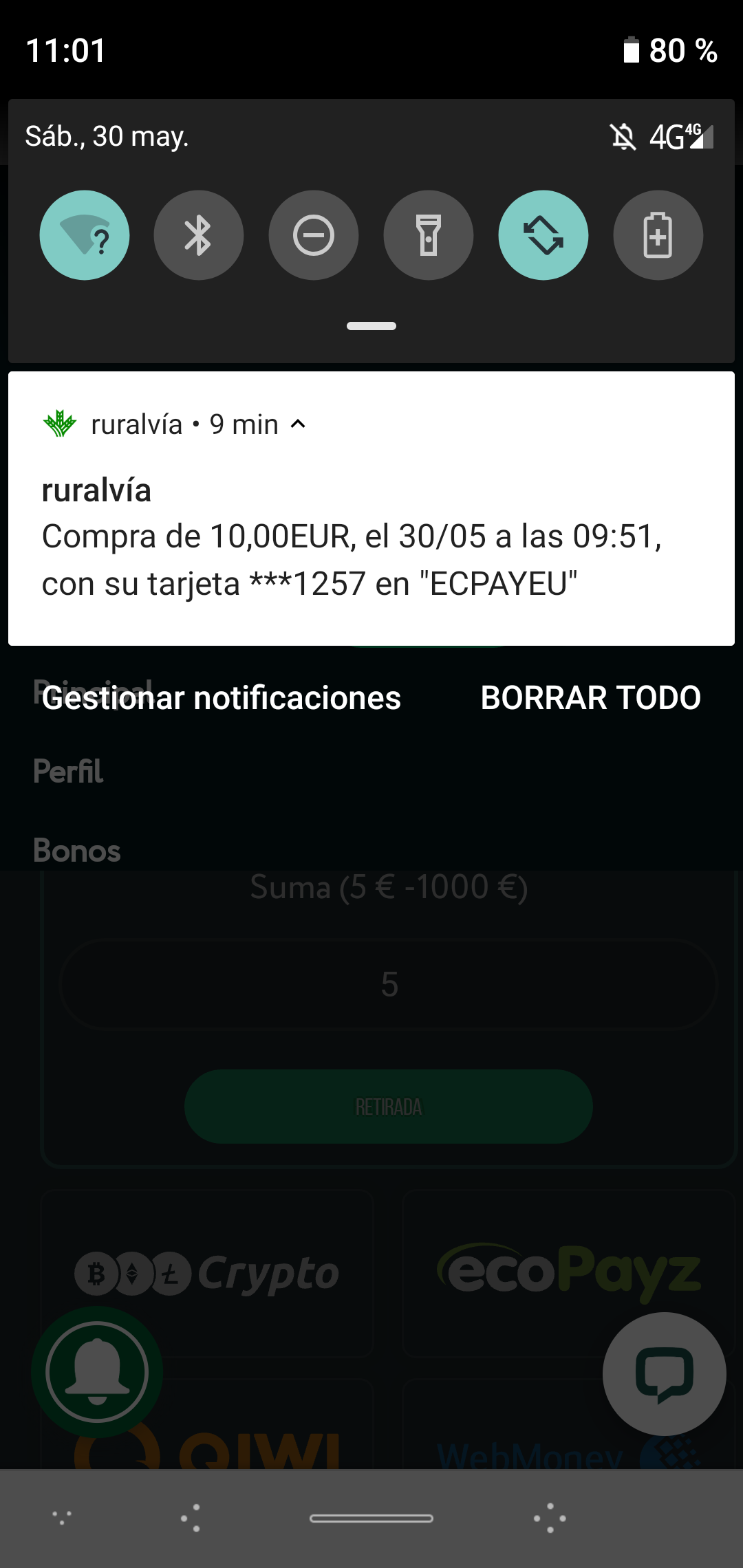Image resolution: width=743 pixels, height=1568 pixels.
Task: Open the Wi-Fi quick settings icon
Action: coord(84,235)
